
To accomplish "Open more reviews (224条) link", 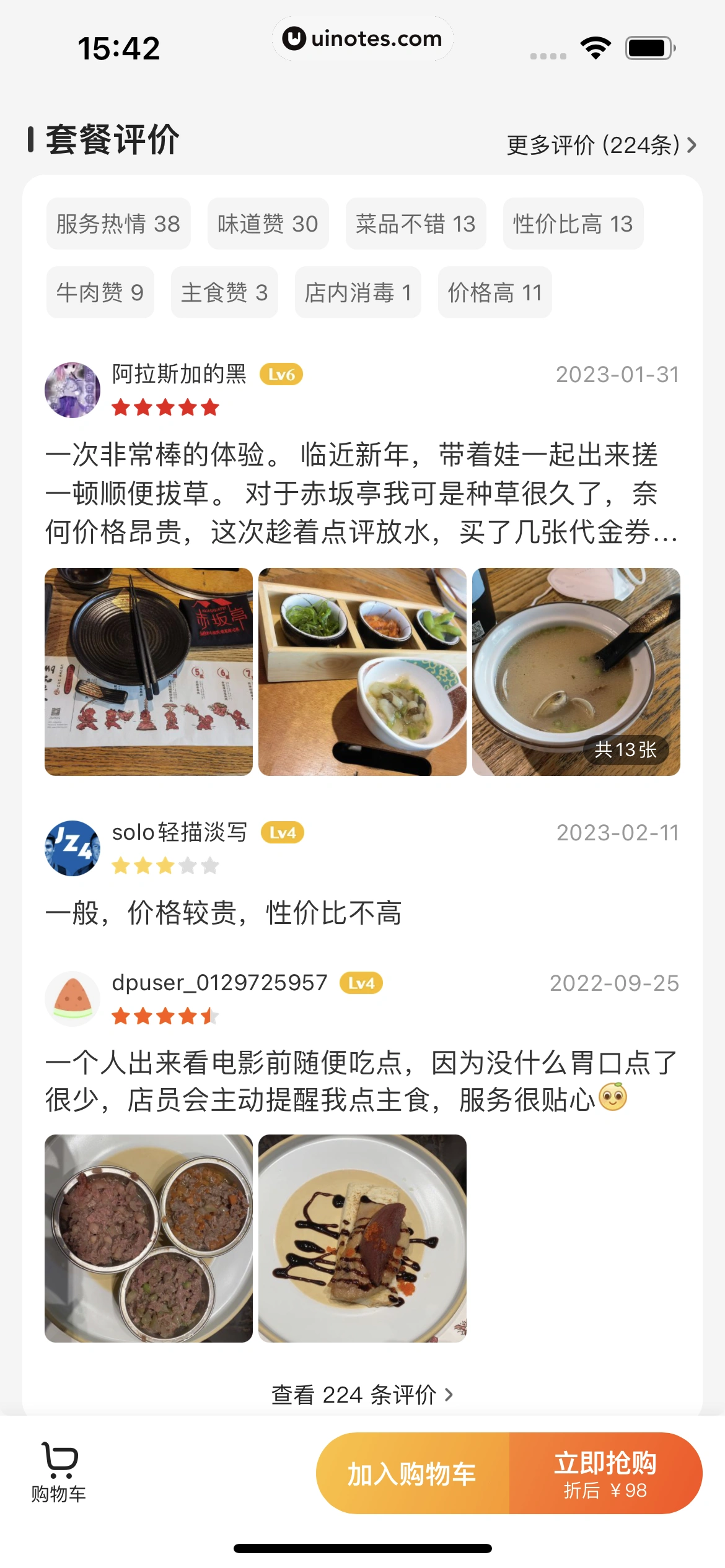I will pos(601,146).
